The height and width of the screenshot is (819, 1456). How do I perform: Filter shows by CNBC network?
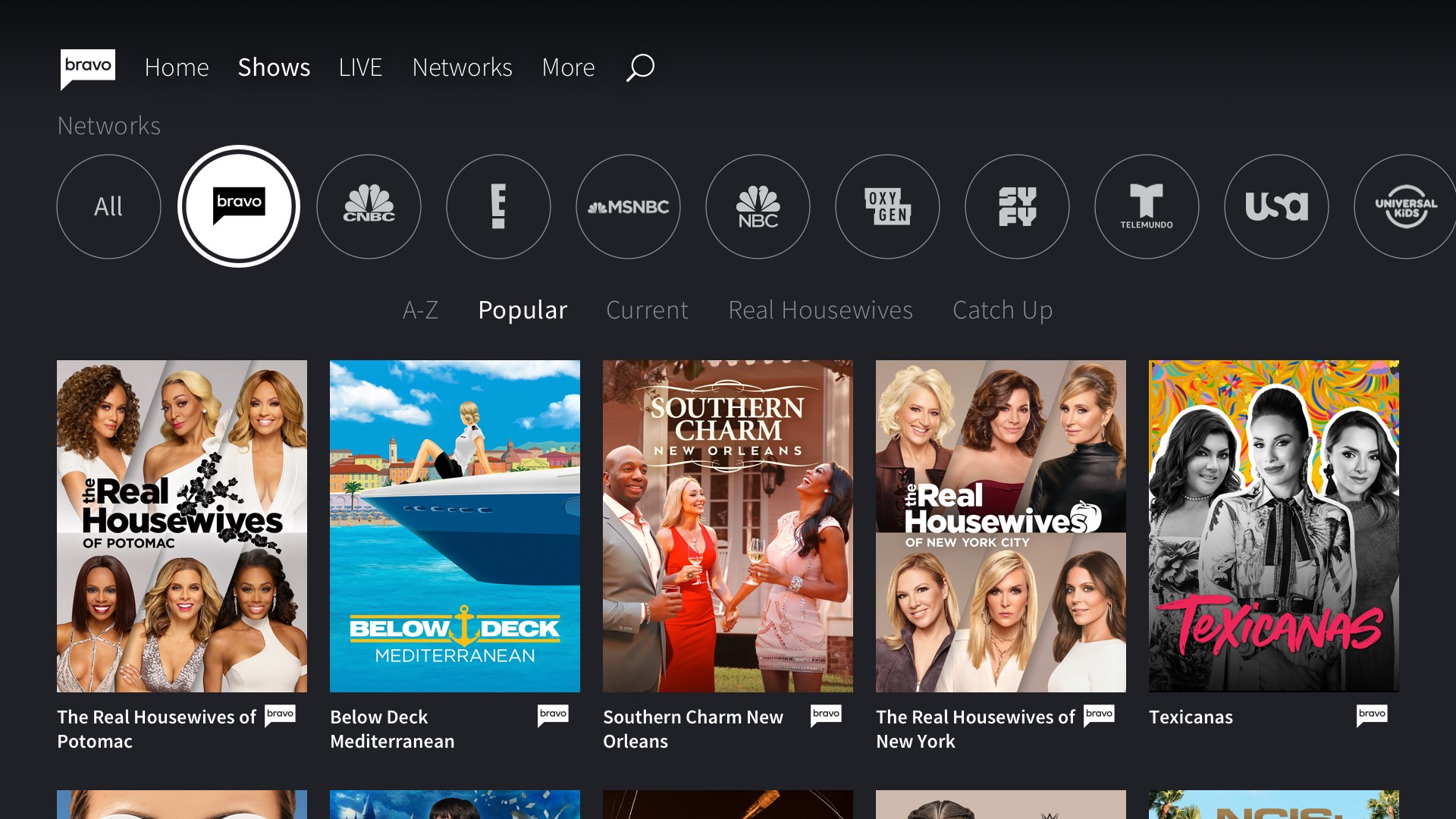[369, 206]
